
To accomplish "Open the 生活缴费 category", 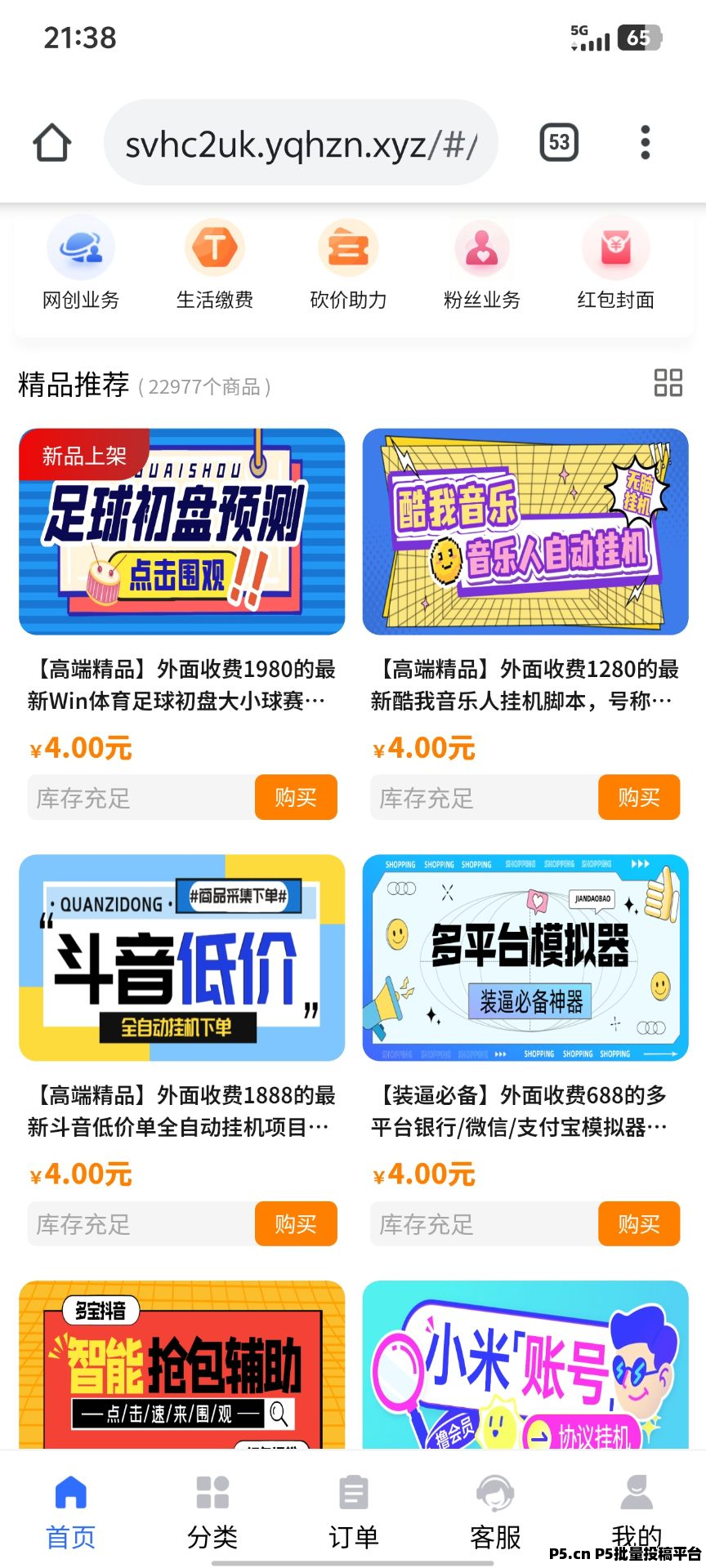I will [x=215, y=263].
